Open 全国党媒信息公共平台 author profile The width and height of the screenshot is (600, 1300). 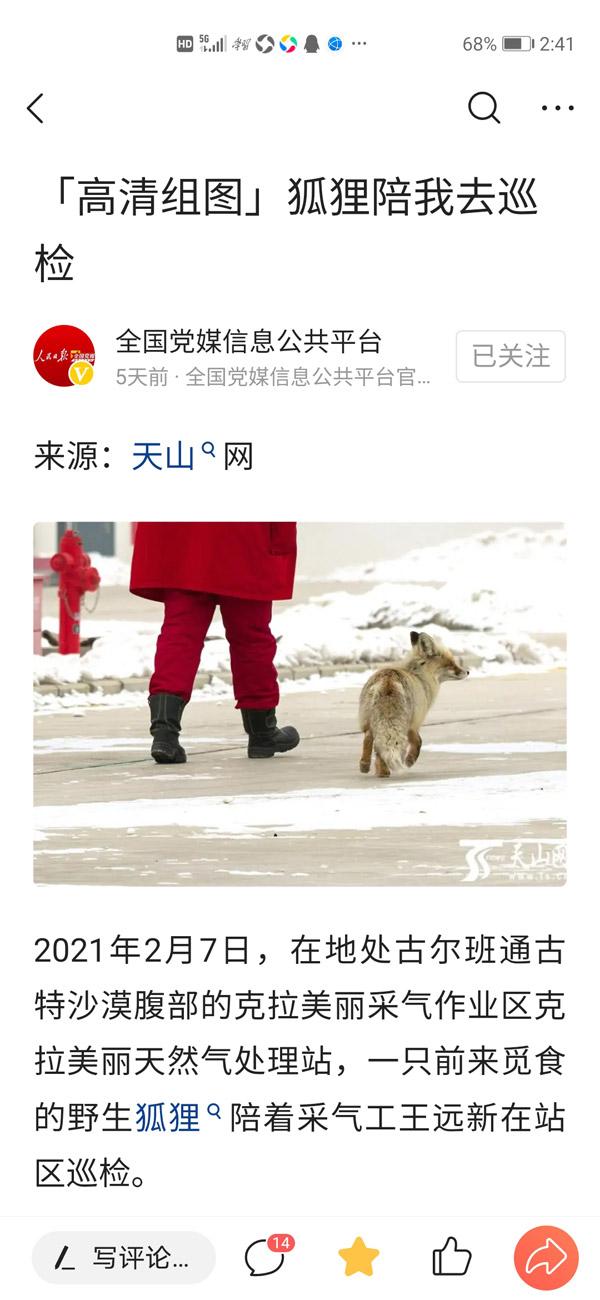[x=248, y=342]
